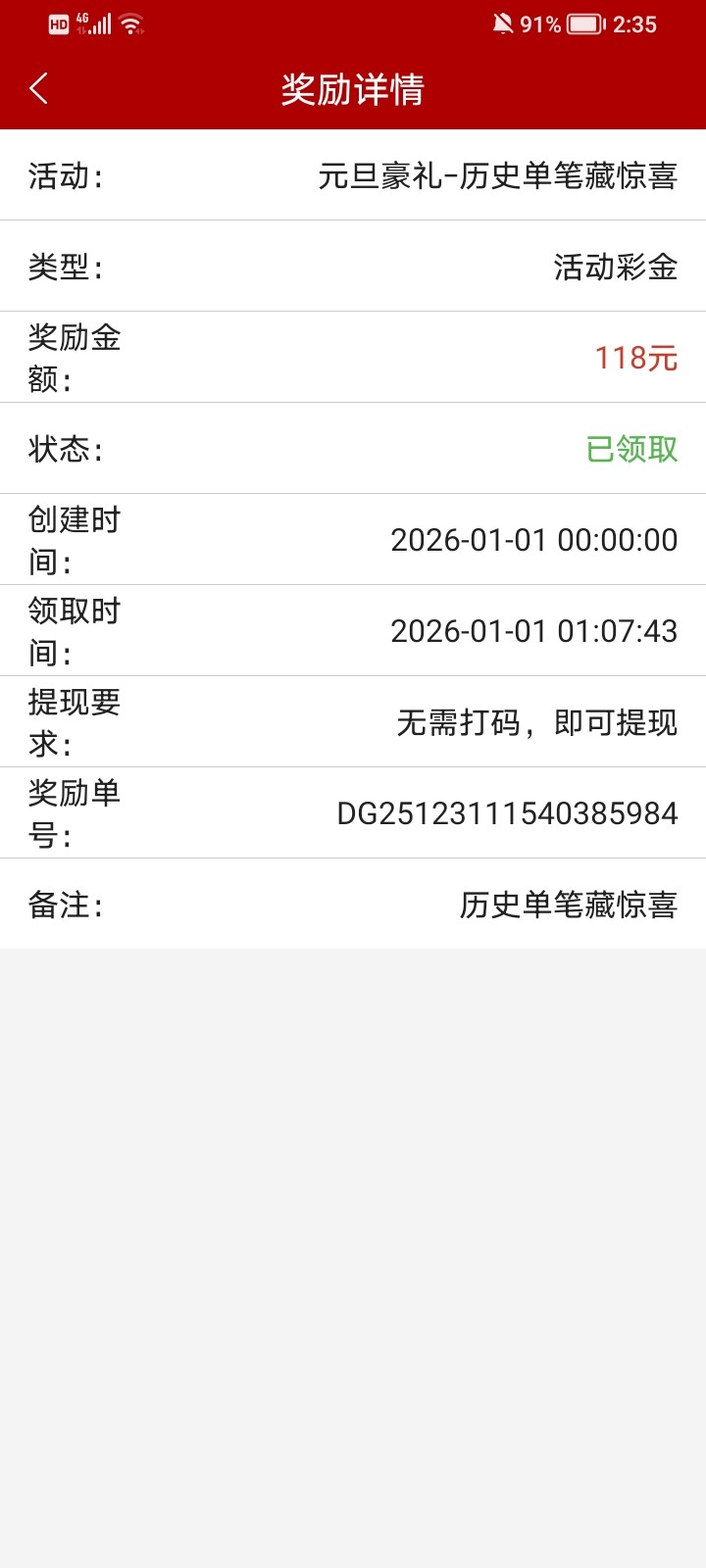Screen dimensions: 706x1568
Task: Expand the 活动 activity detail row
Action: (x=353, y=176)
